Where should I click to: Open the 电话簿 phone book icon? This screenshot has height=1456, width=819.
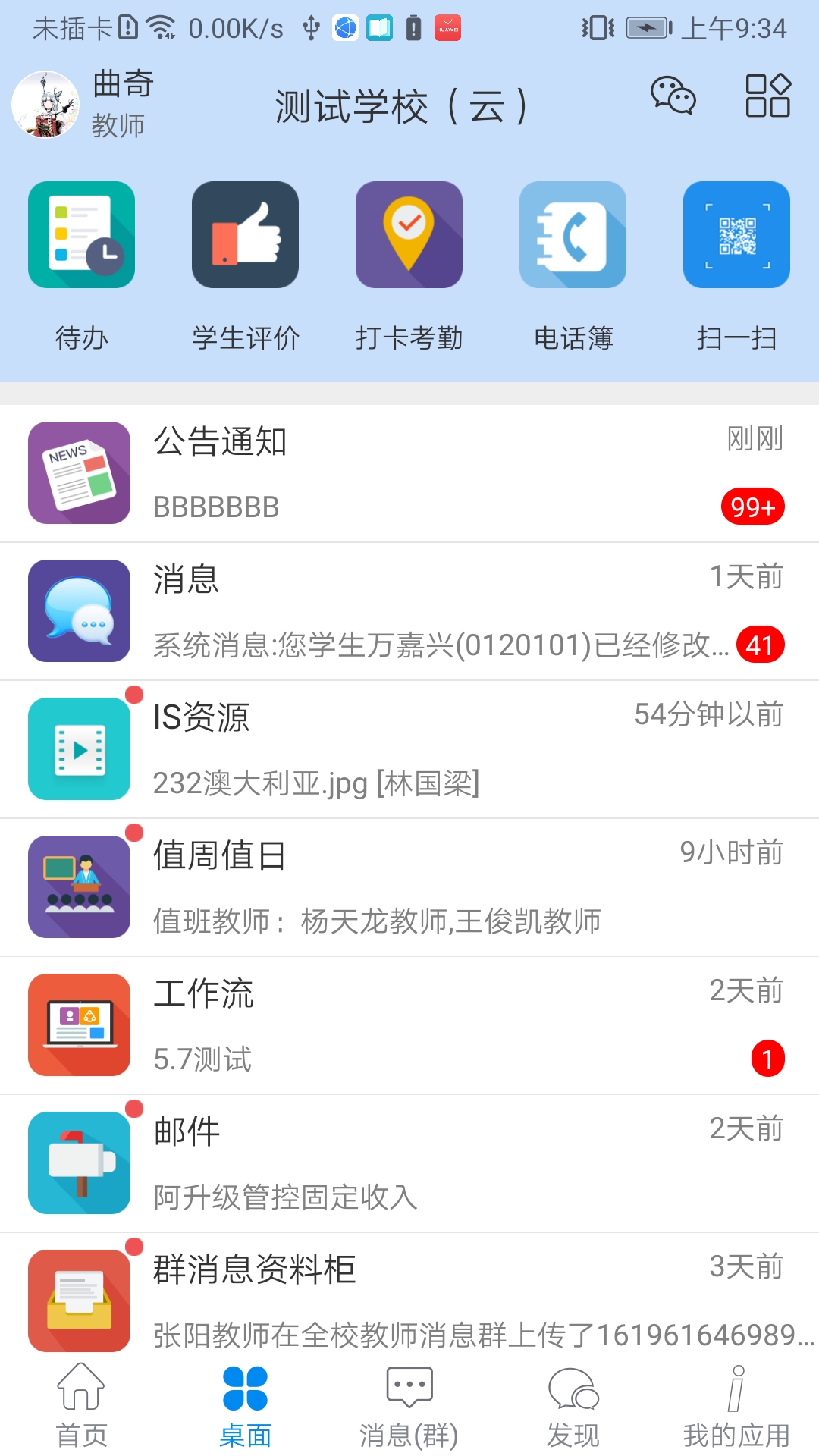[573, 235]
